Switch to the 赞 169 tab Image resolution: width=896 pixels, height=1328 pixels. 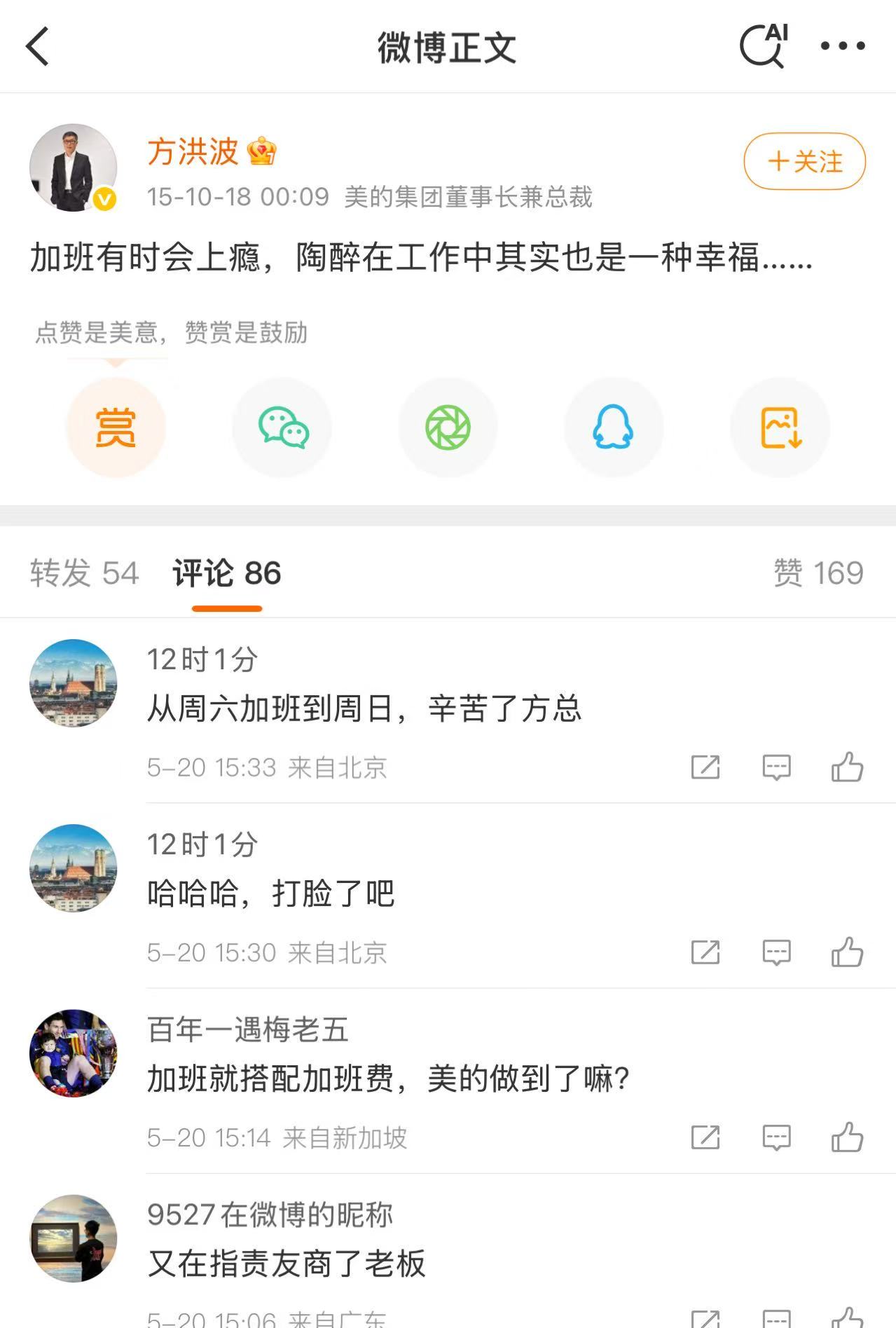(819, 572)
